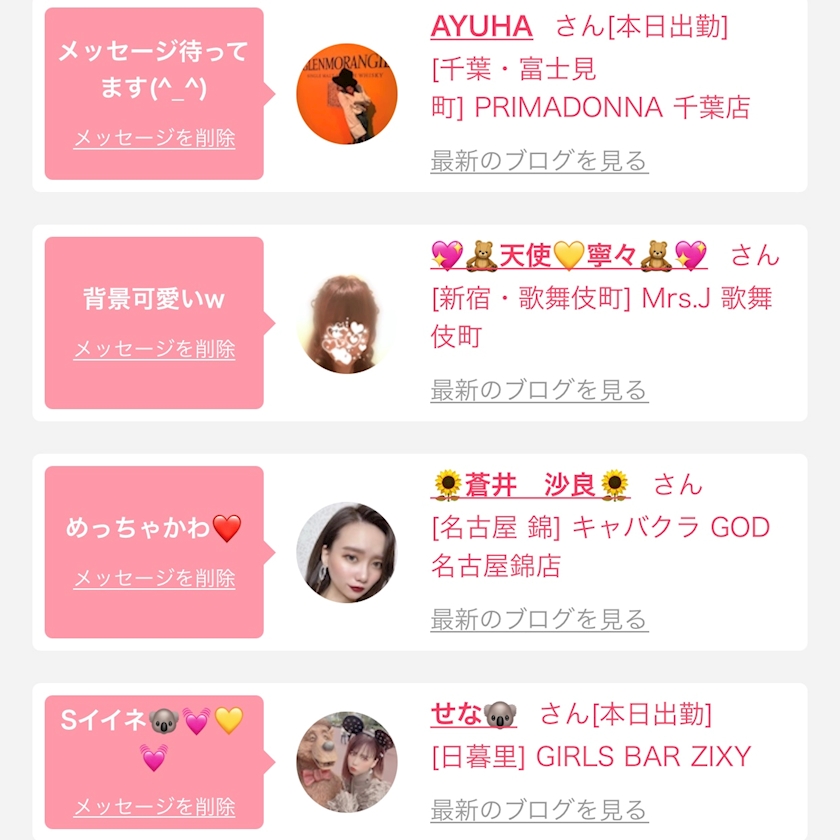Tap せな's round profile photo
This screenshot has width=840, height=840.
pos(347,762)
